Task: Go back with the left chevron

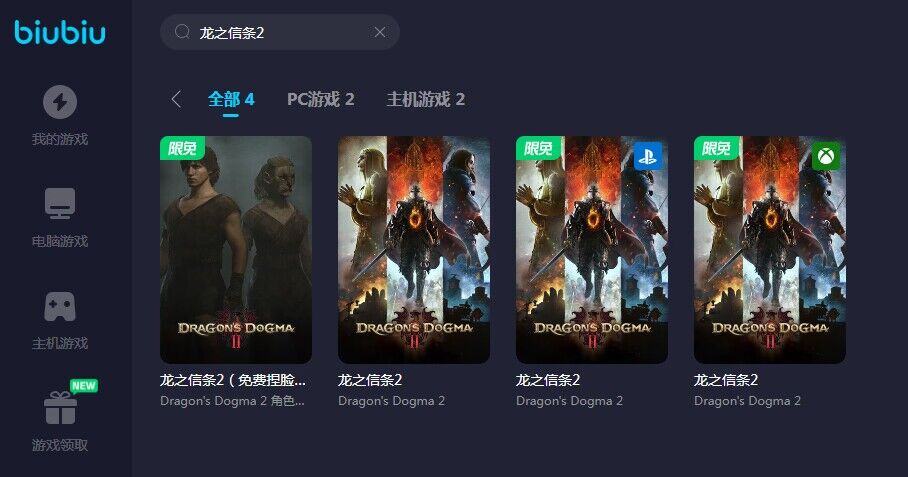Action: click(x=176, y=99)
